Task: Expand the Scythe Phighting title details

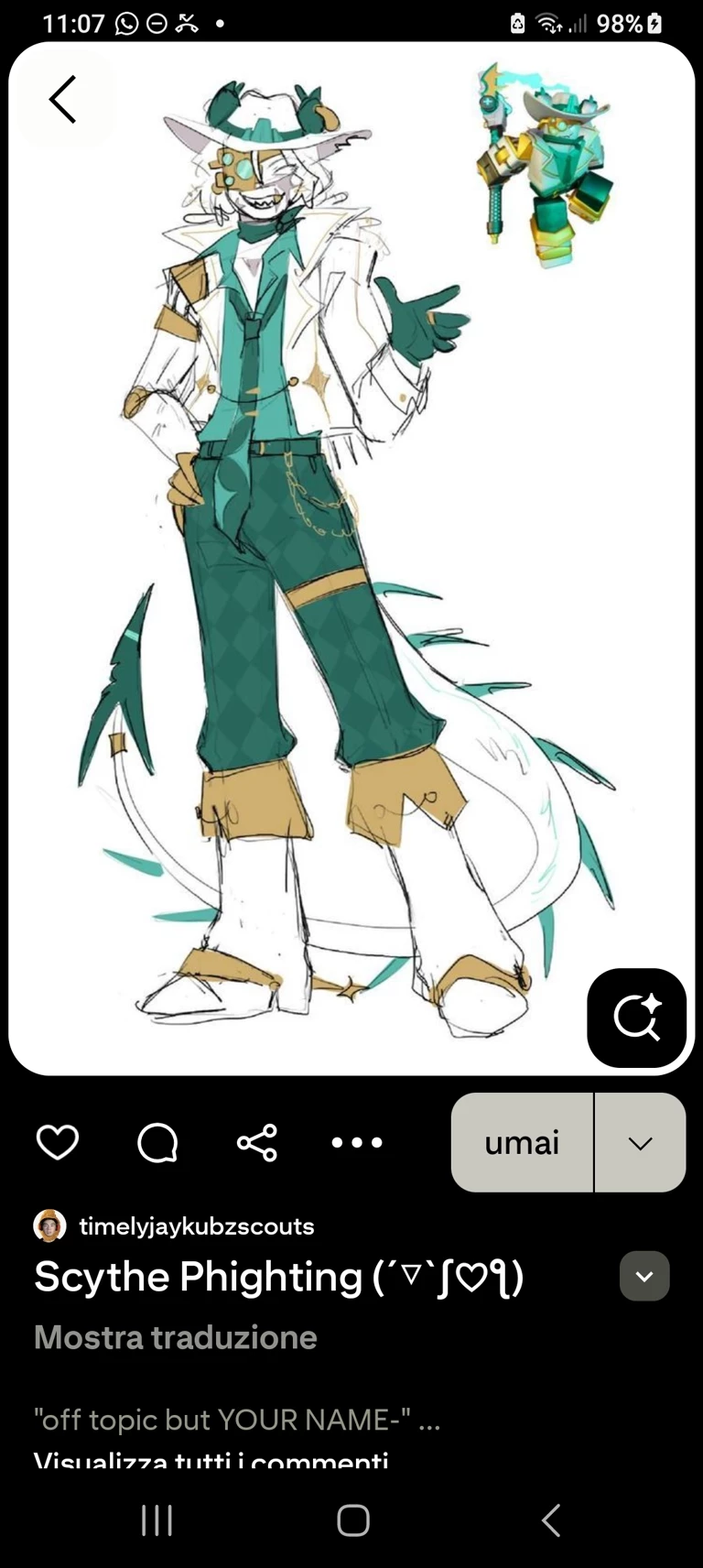Action: [x=644, y=1276]
